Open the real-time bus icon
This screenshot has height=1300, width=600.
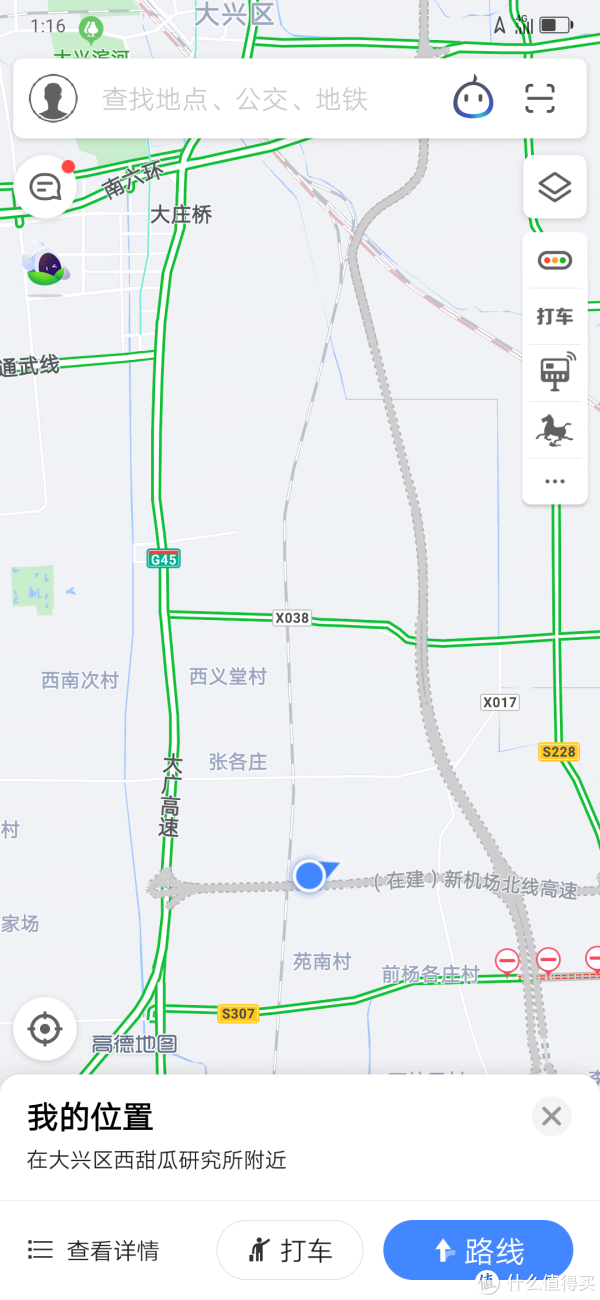pyautogui.click(x=554, y=372)
